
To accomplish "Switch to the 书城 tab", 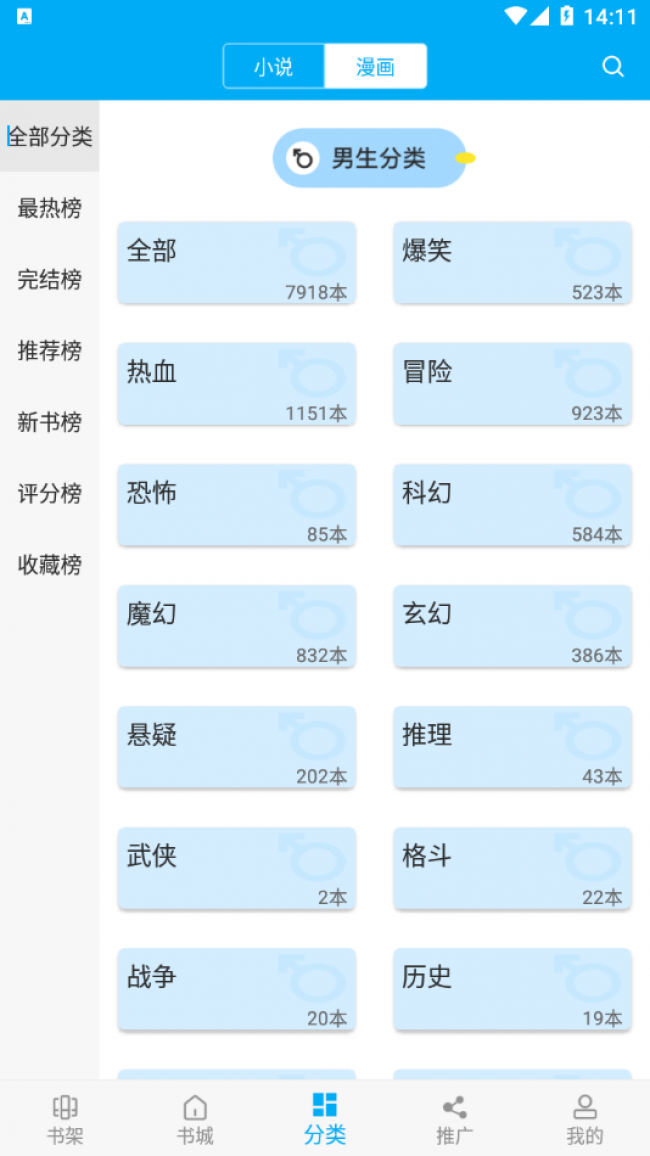I will click(195, 1119).
